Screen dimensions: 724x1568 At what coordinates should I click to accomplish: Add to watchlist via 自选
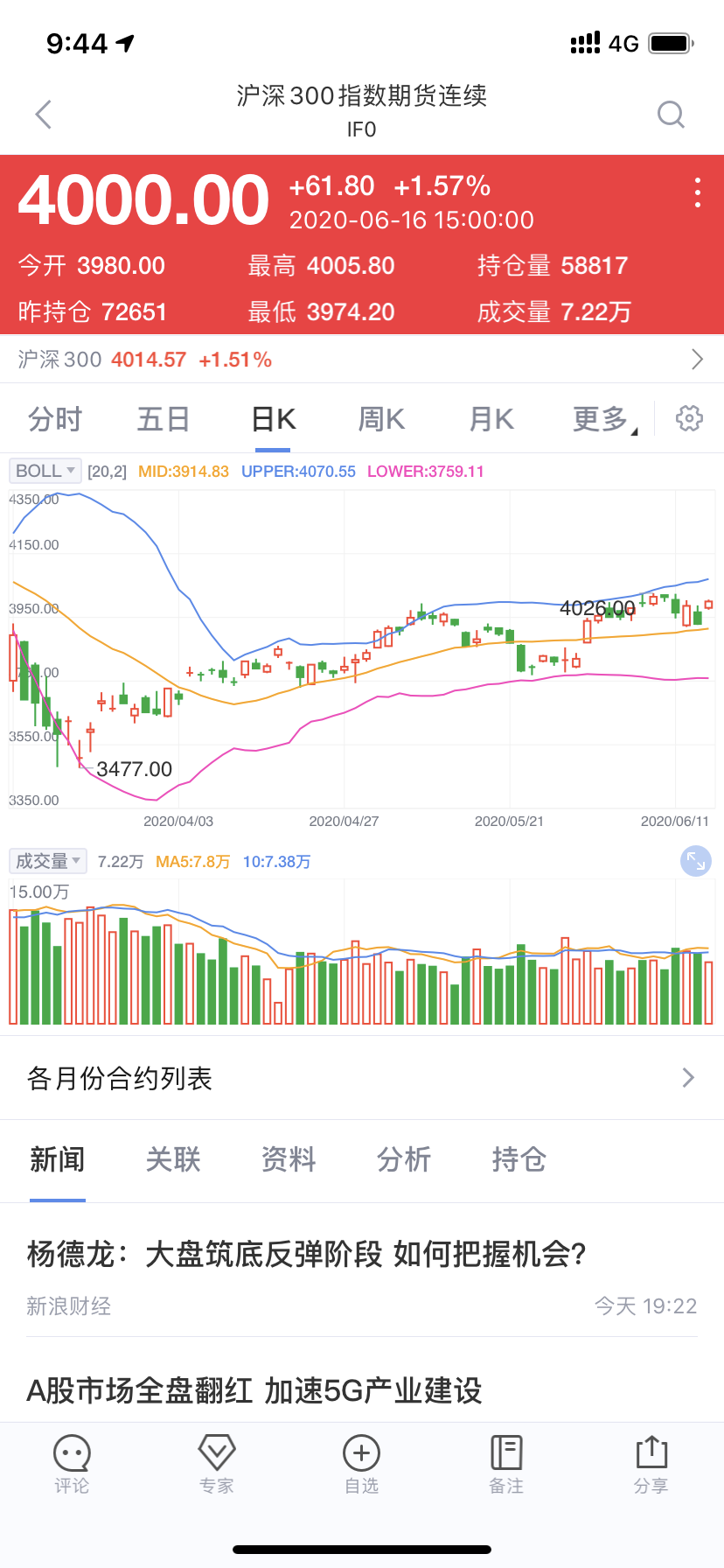tap(361, 1464)
